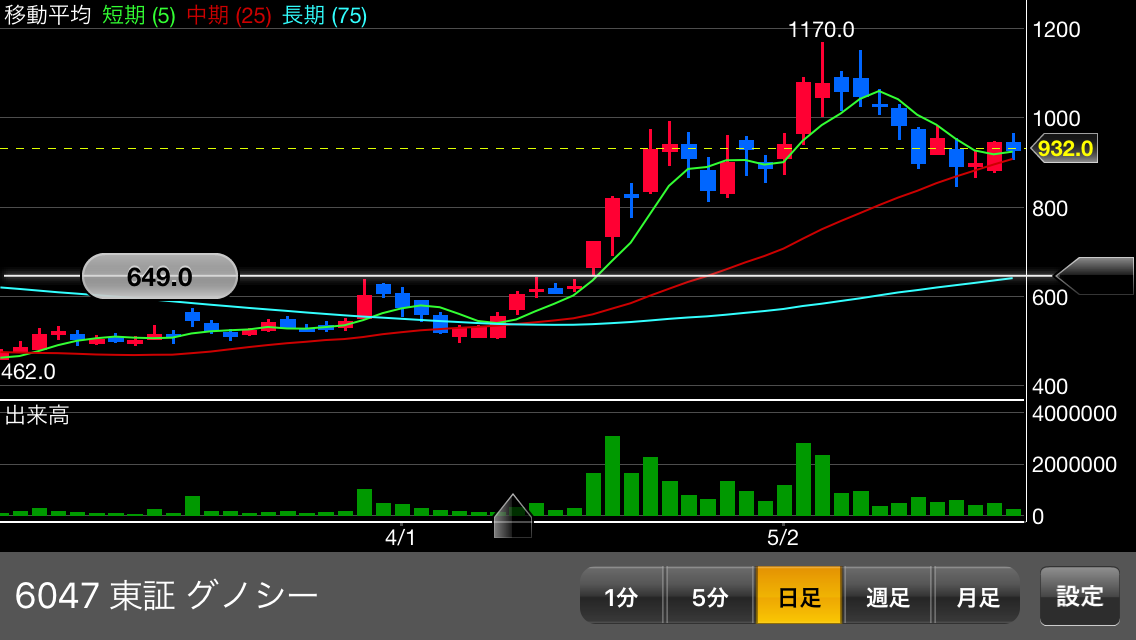The image size is (1136, 640).
Task: Switch to the 週足 weekly chart
Action: 888,597
